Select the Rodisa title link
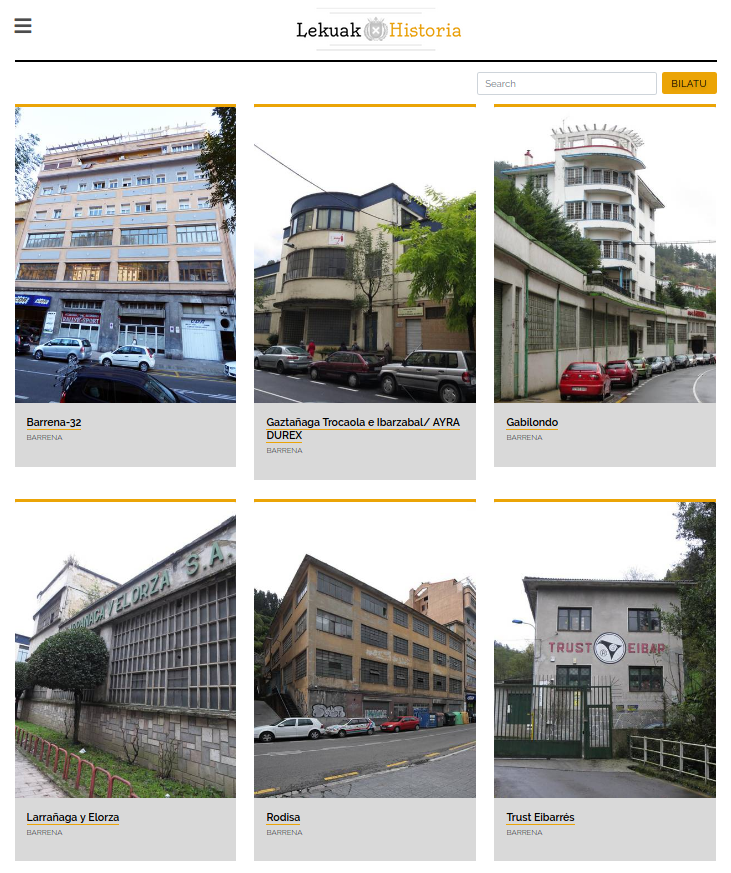 [283, 817]
